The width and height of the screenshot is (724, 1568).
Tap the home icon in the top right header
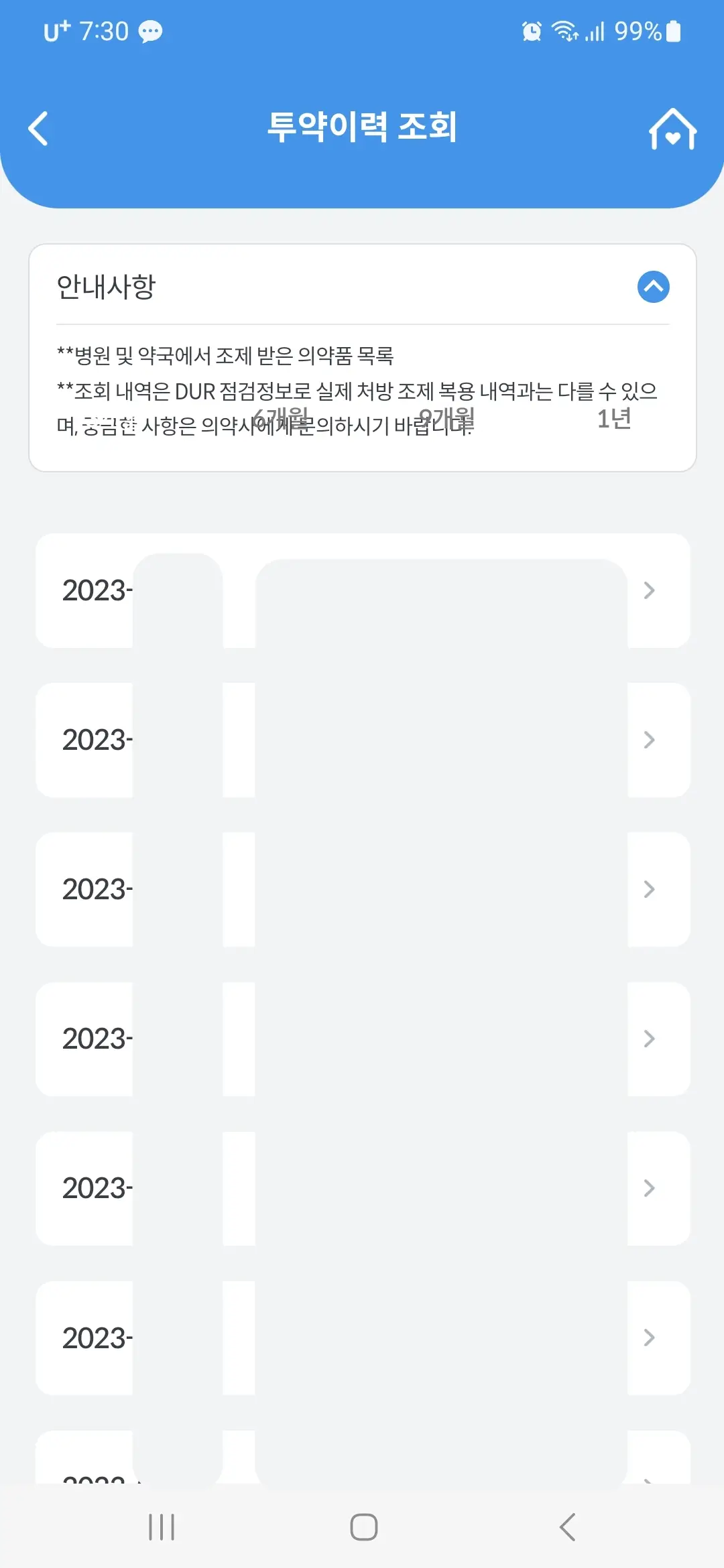pyautogui.click(x=672, y=130)
